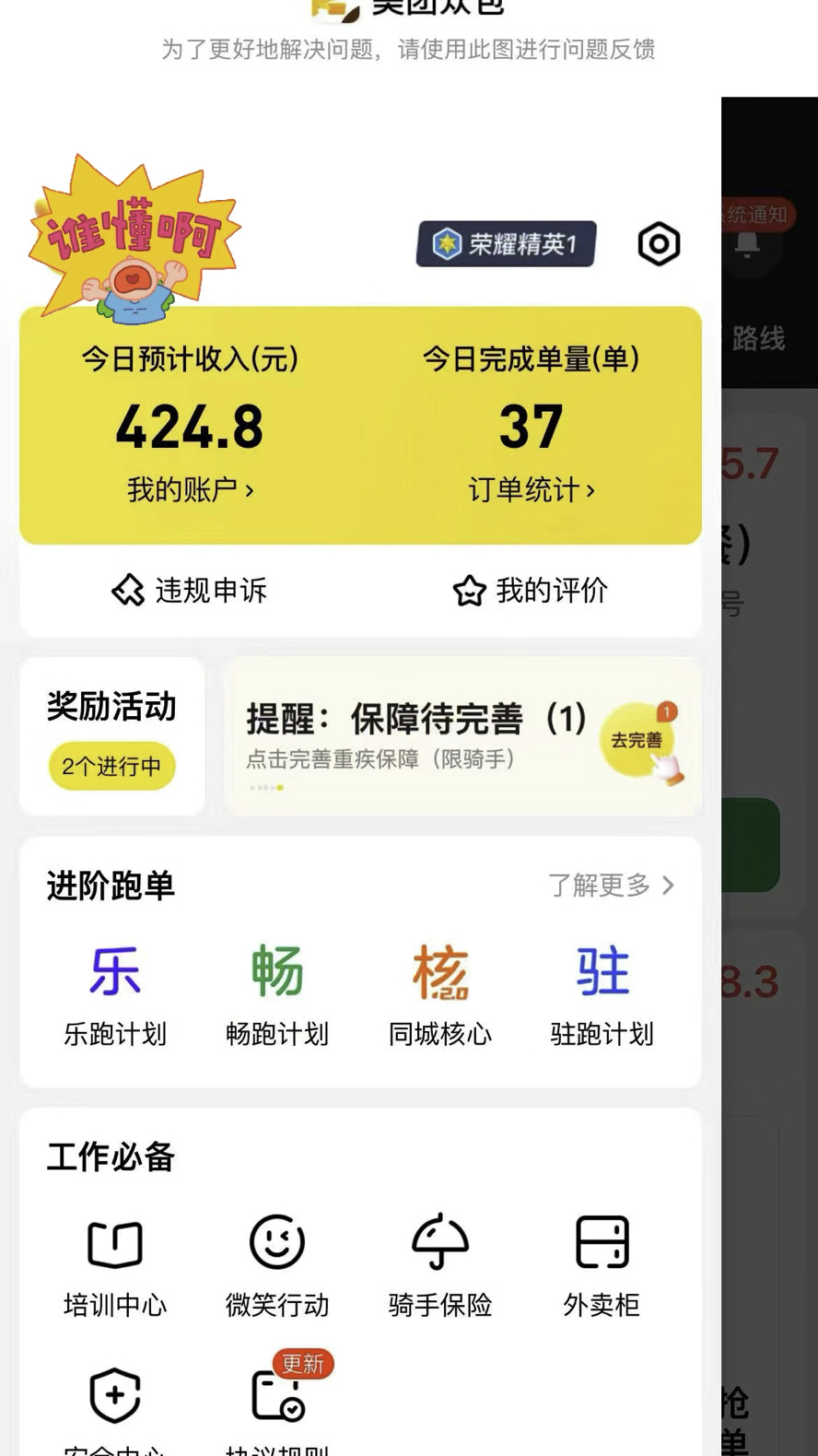The image size is (818, 1456).
Task: Tap the 荣耀精英1 honor badge
Action: click(505, 243)
